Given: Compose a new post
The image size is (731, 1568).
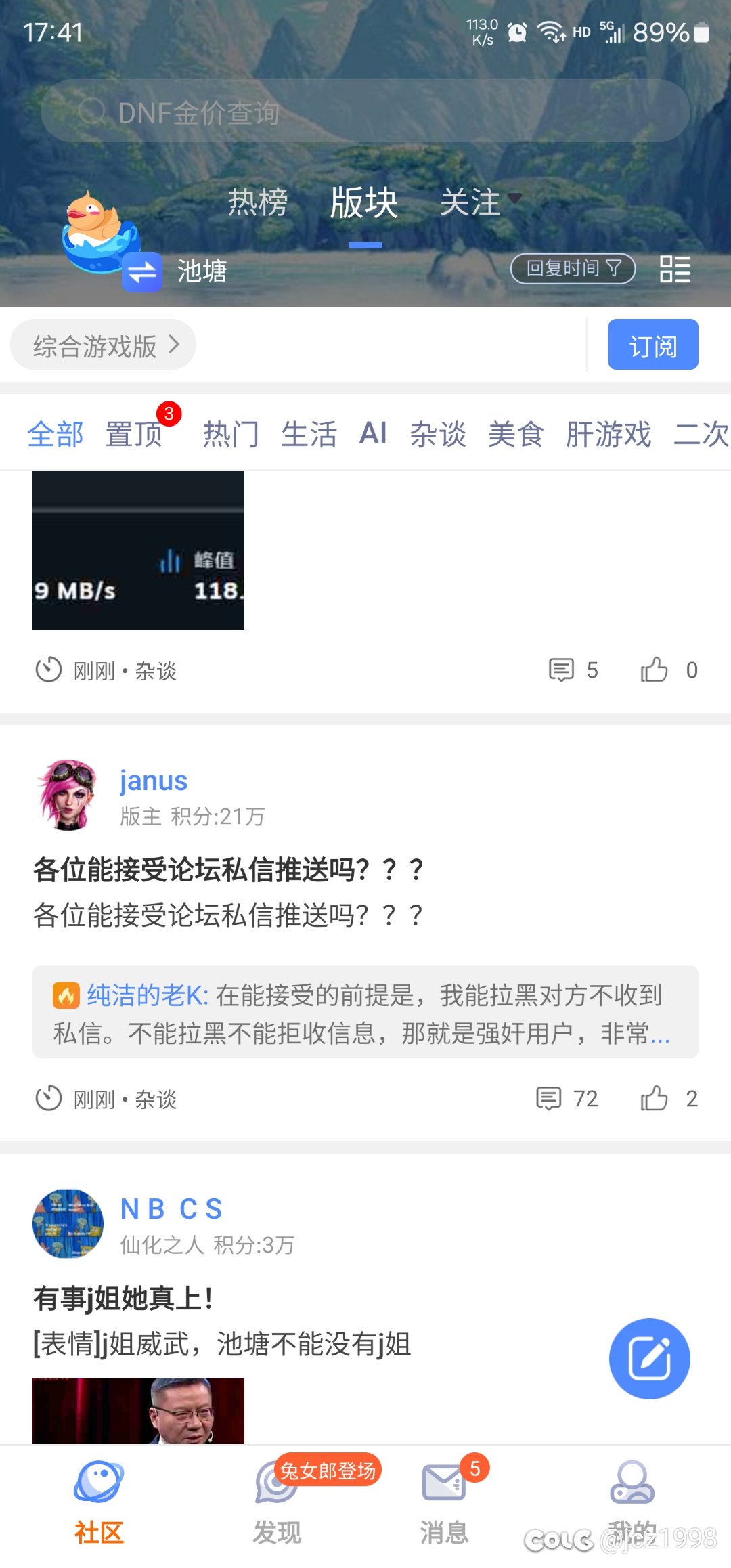Looking at the screenshot, I should click(x=650, y=1358).
